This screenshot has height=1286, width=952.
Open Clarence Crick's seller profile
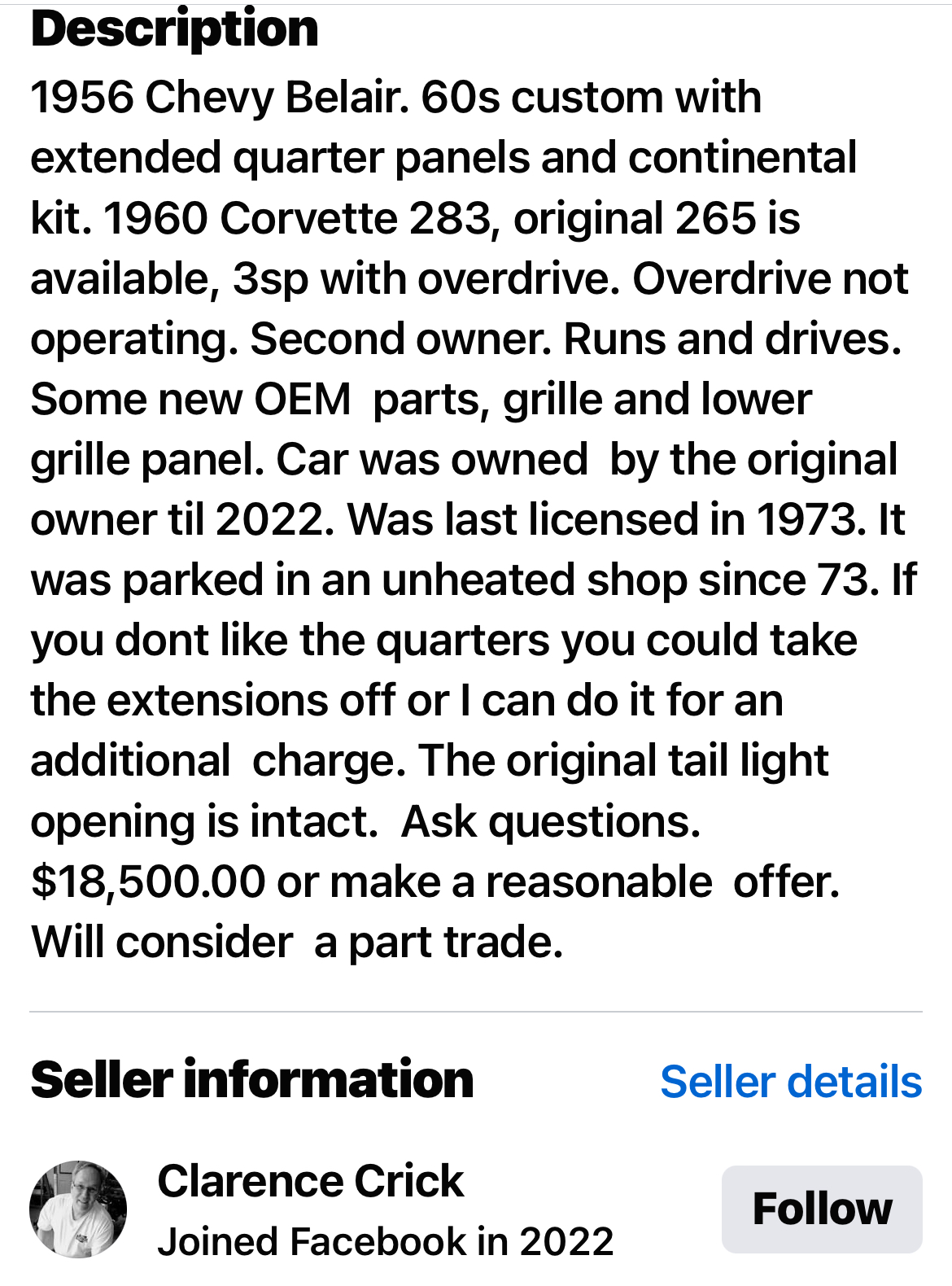[x=310, y=1181]
